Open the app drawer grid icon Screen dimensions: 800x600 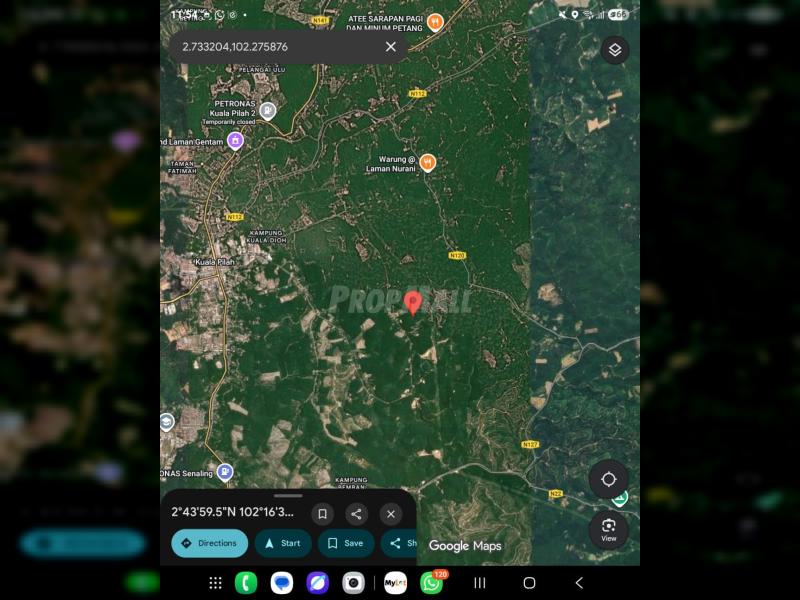[215, 583]
